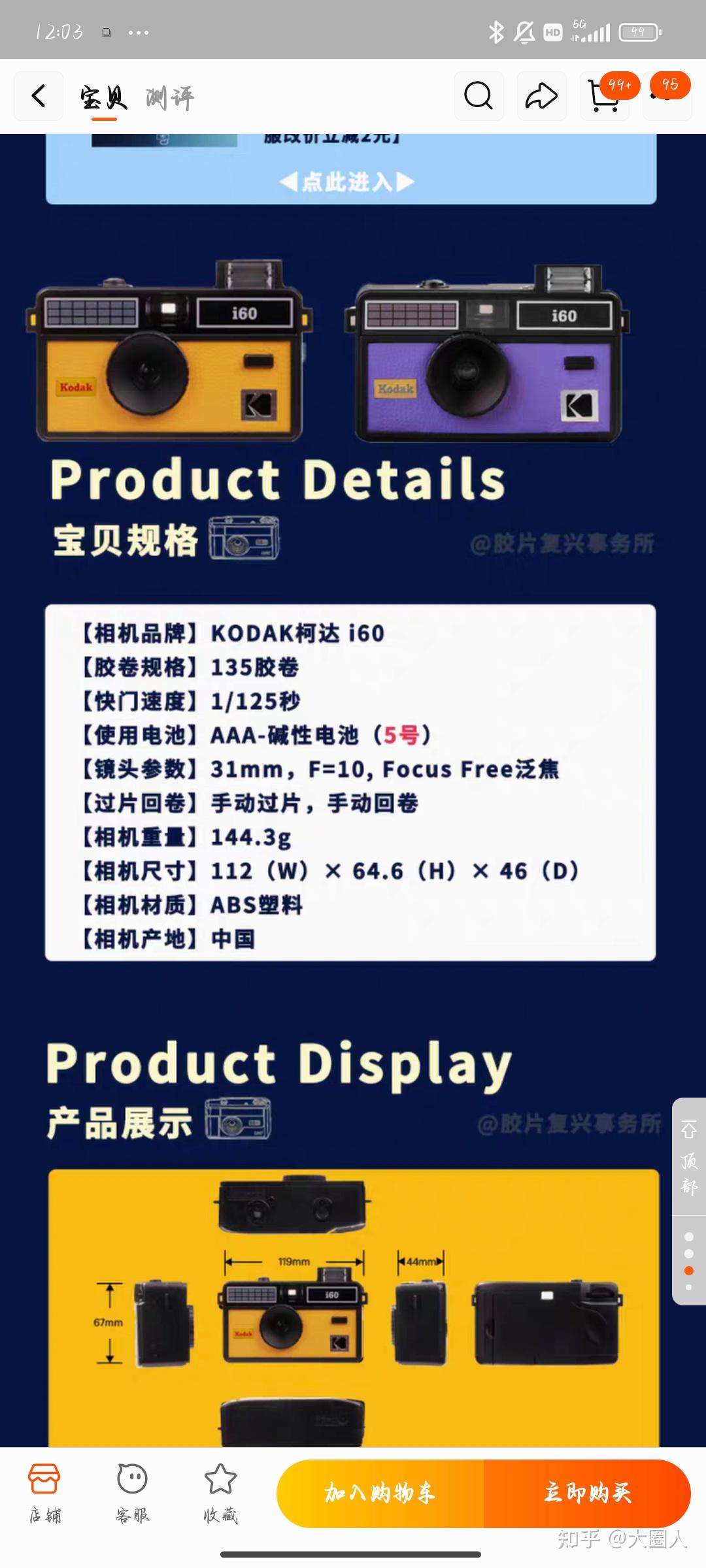Visit the 店铺 store page
The width and height of the screenshot is (706, 1568).
[44, 1493]
